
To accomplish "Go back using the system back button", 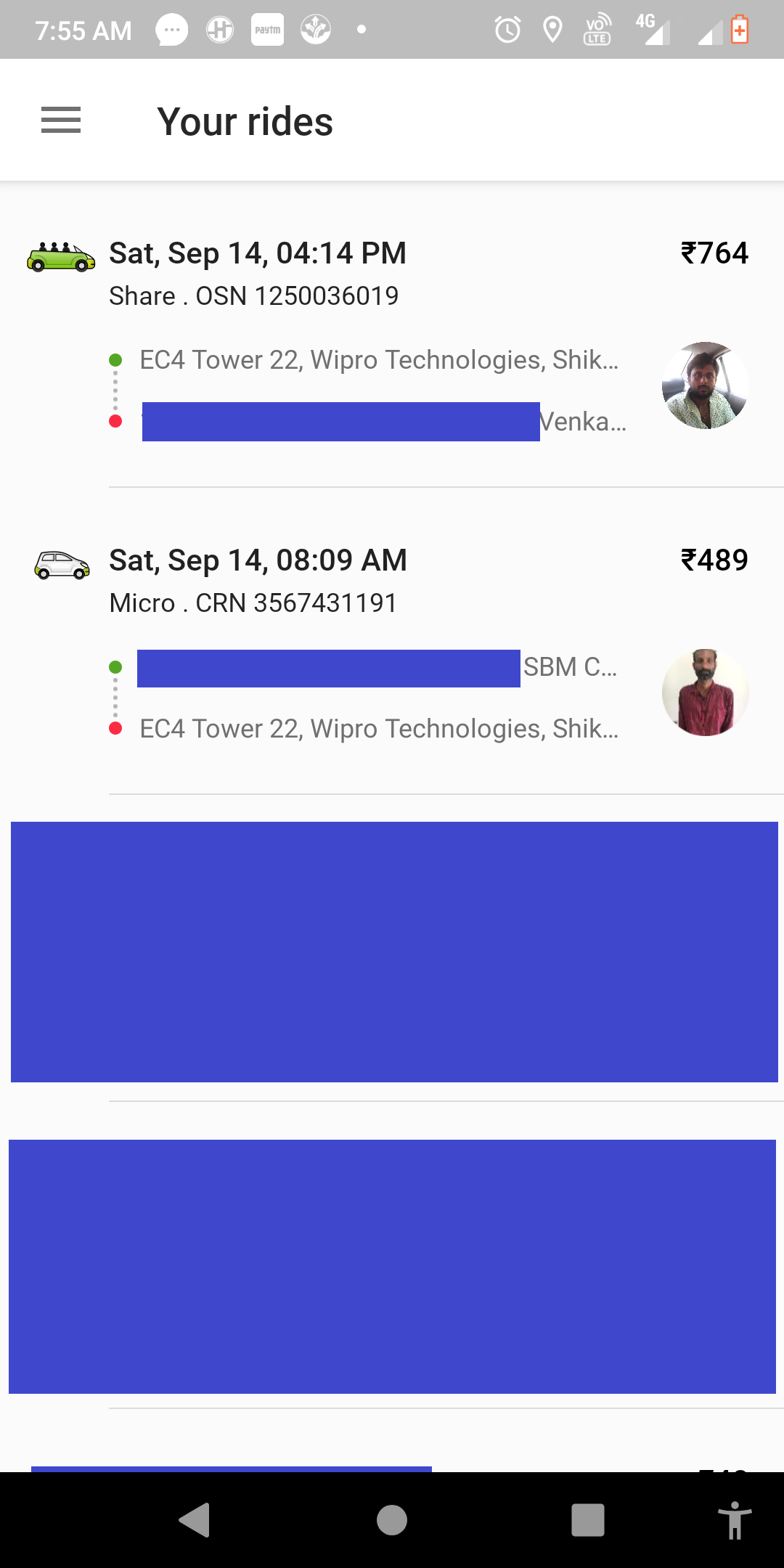I will pos(195,1519).
